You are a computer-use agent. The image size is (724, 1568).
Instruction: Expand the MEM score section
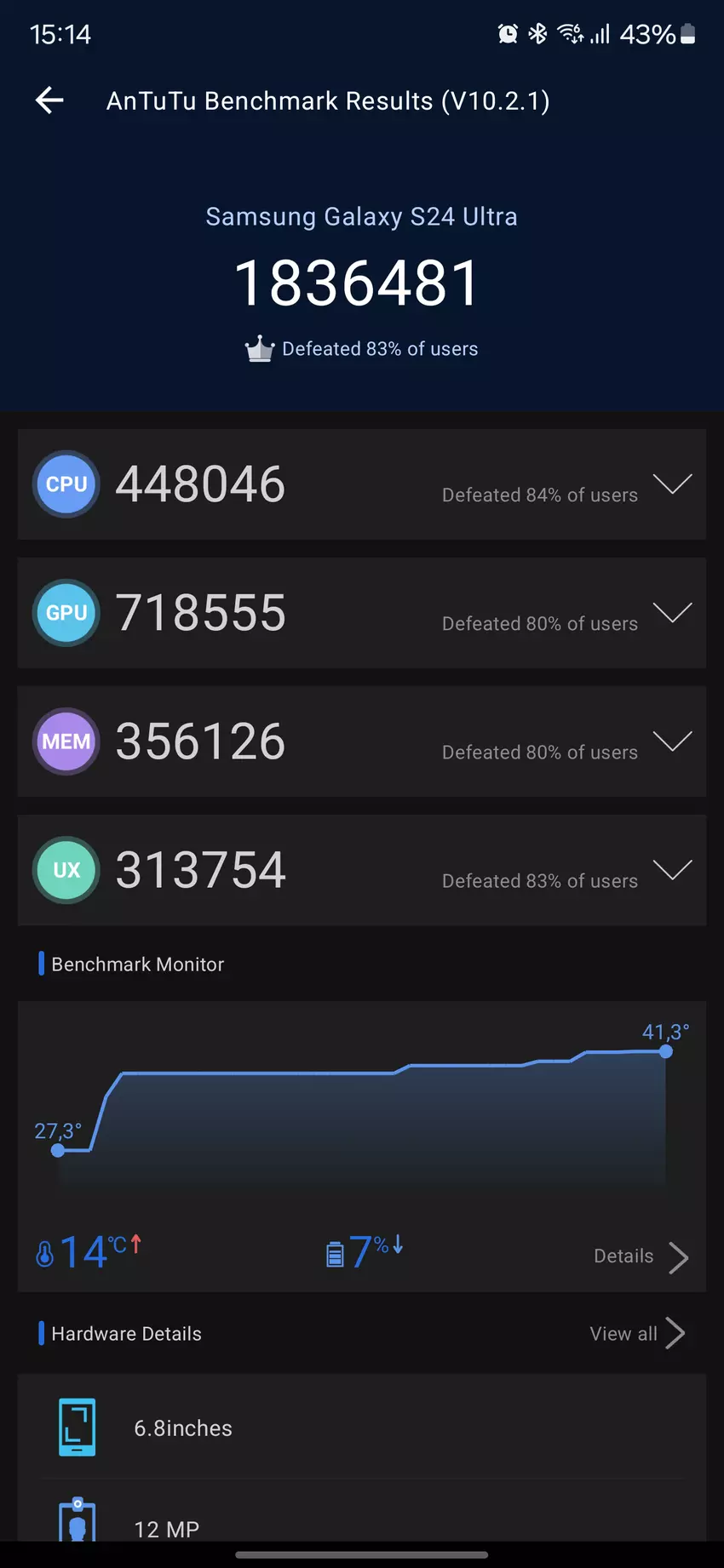coord(672,741)
